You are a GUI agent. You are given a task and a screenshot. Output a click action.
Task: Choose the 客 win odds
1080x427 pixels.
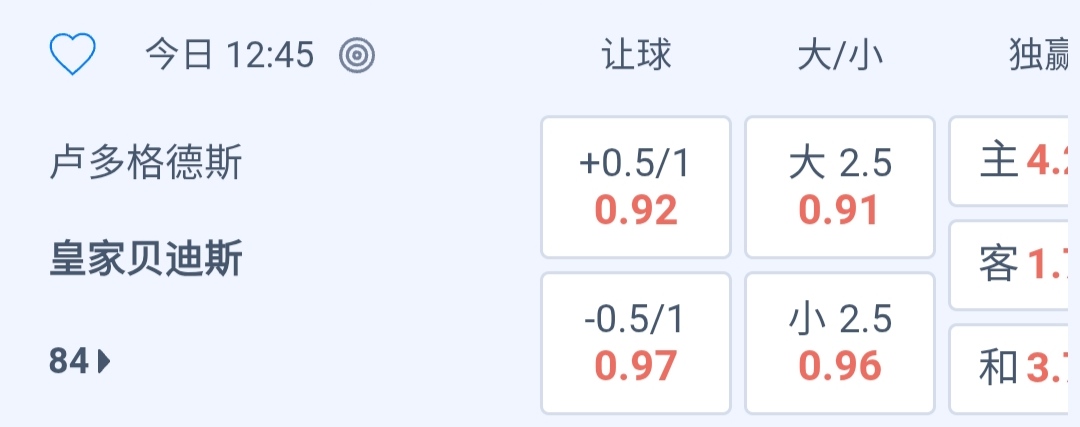pos(1015,265)
